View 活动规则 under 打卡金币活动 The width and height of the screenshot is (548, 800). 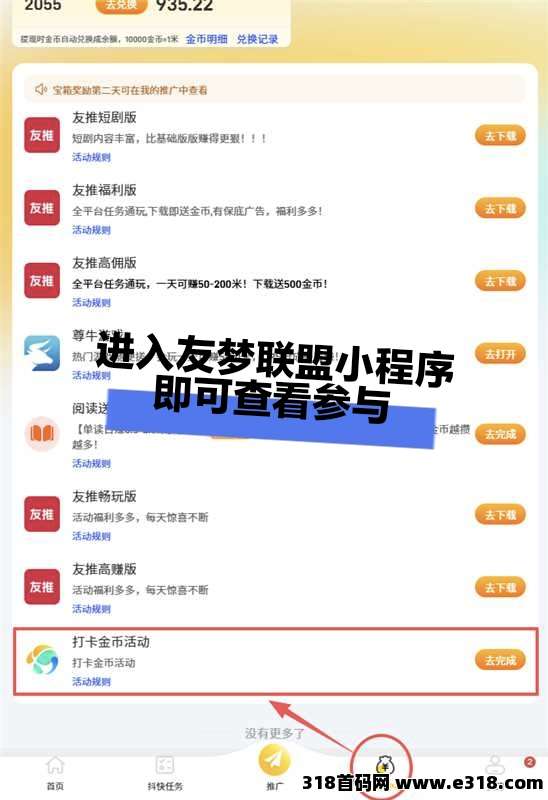91,682
